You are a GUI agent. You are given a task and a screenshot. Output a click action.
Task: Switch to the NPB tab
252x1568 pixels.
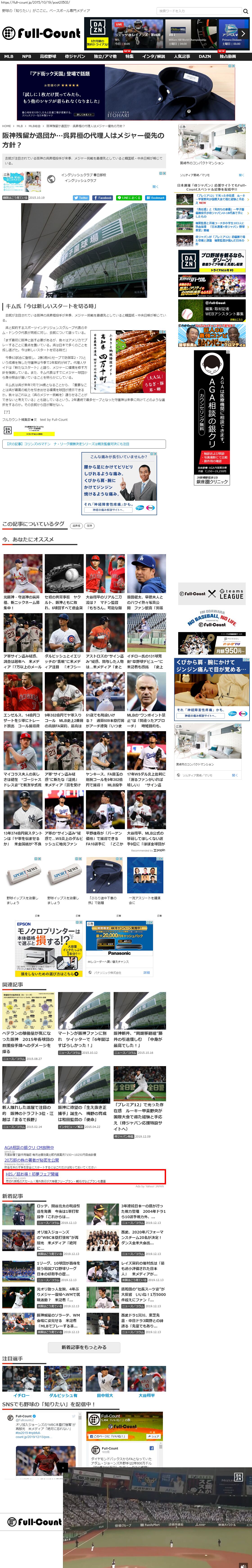coord(26,57)
